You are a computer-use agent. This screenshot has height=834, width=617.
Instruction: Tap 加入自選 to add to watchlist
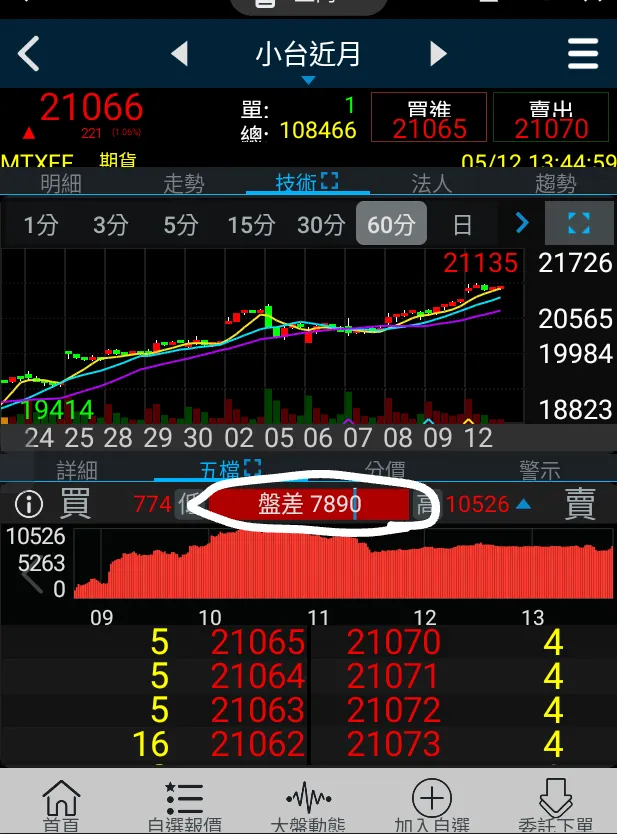click(431, 804)
